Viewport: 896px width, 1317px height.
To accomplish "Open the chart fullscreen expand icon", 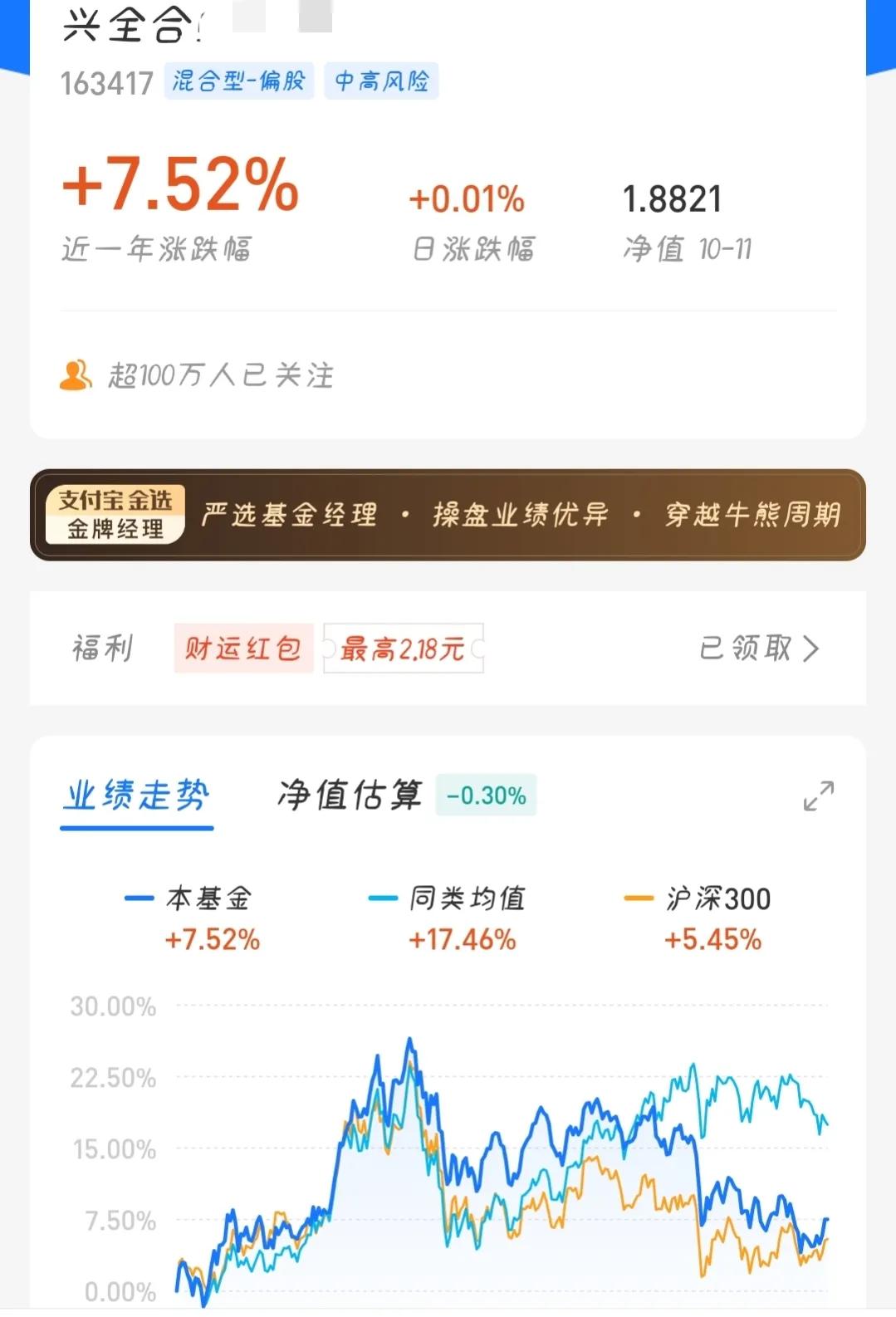I will [x=818, y=796].
